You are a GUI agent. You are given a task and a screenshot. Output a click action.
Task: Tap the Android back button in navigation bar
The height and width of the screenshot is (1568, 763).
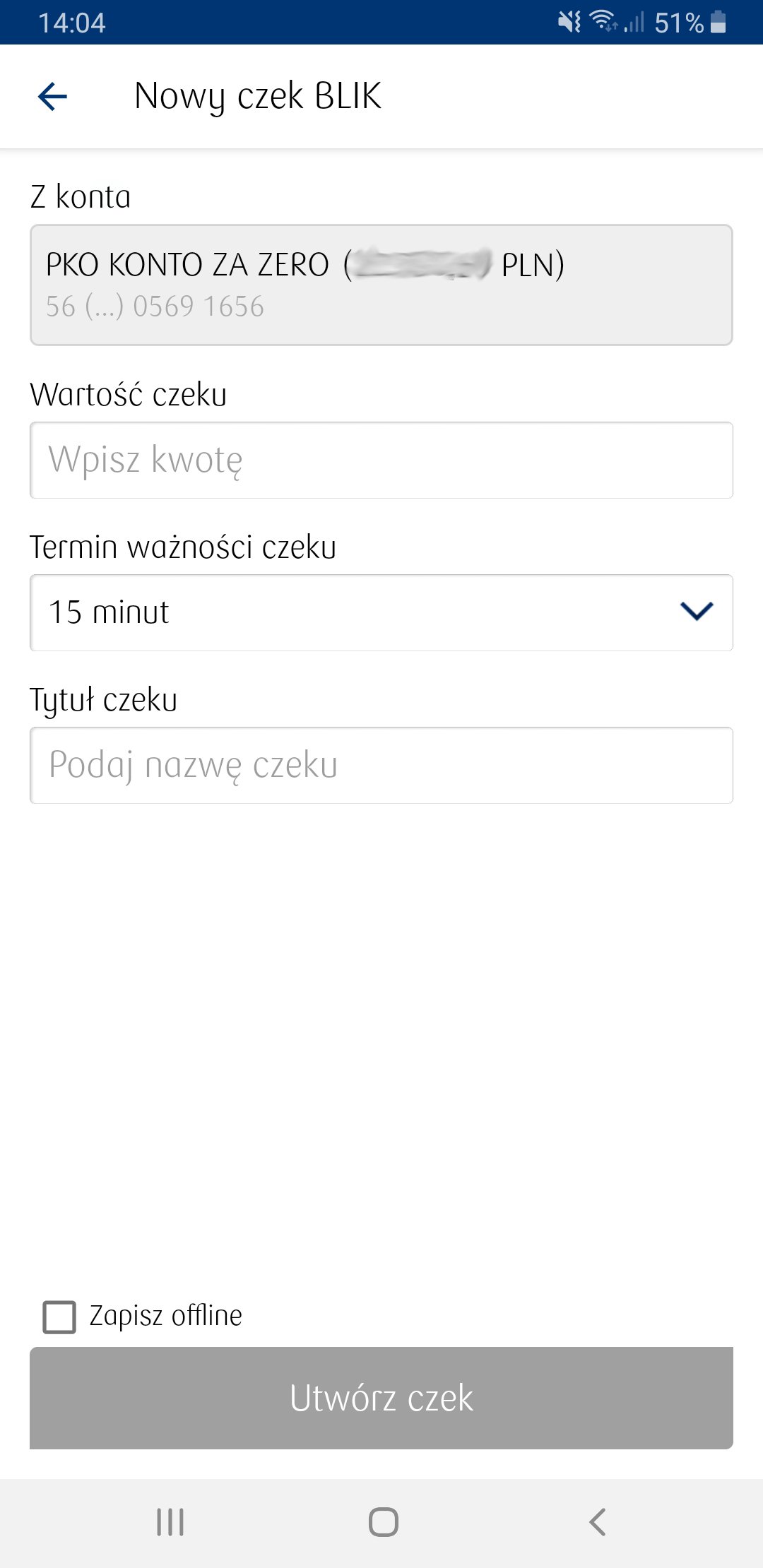pos(597,1524)
